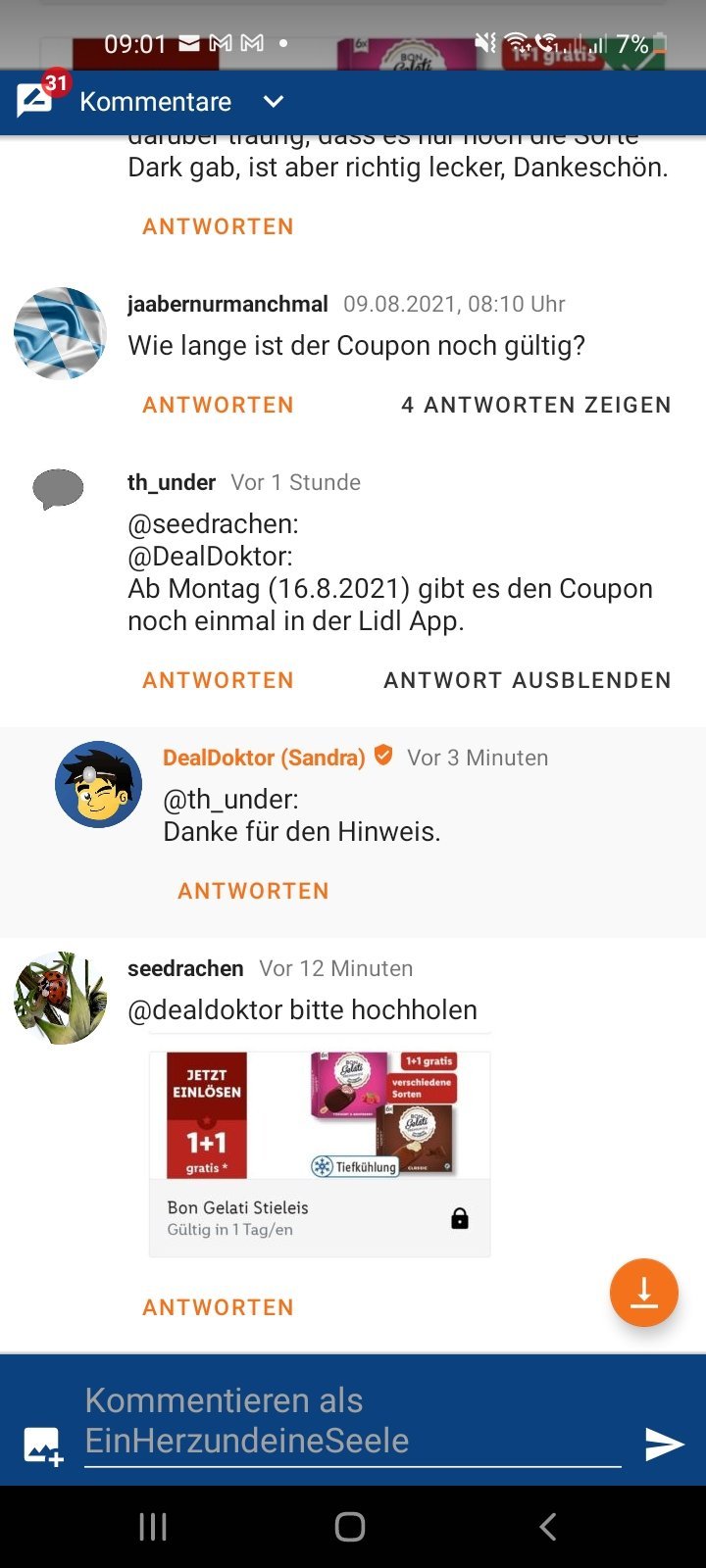
Task: Reply to jaabernurmanchmal's comment
Action: click(218, 405)
